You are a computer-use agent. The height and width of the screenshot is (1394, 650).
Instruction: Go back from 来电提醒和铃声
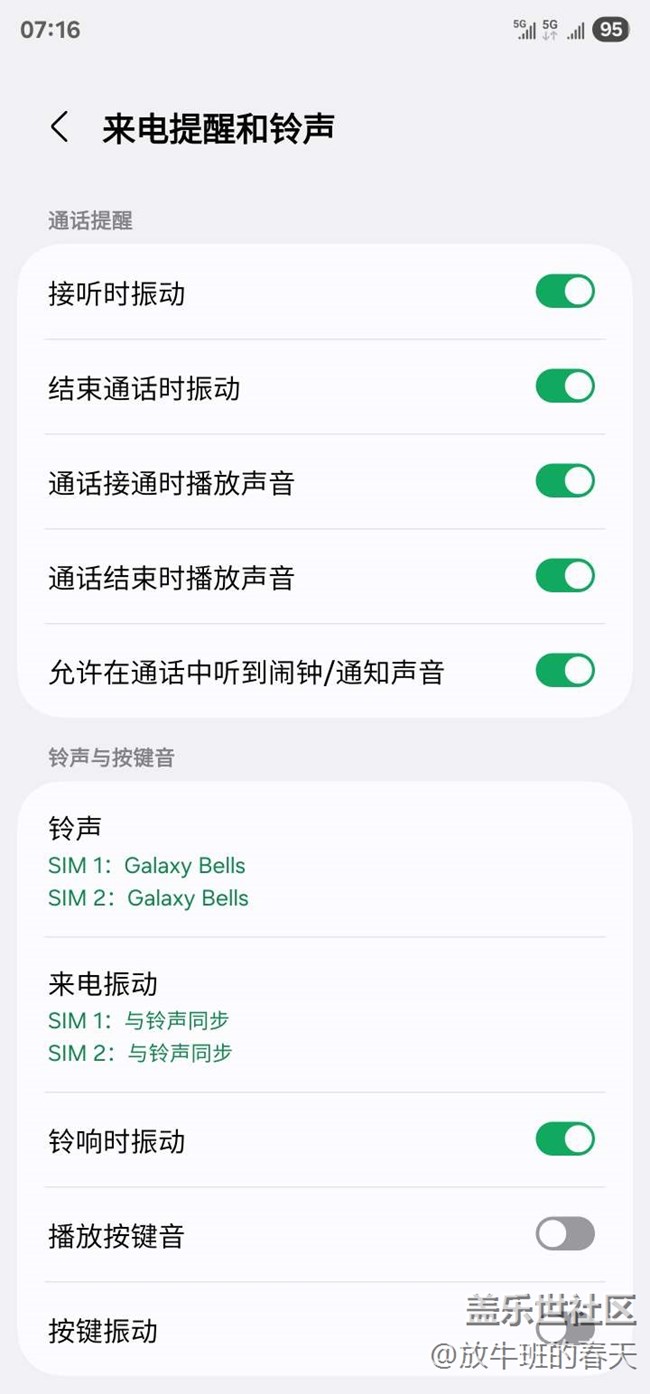(60, 128)
